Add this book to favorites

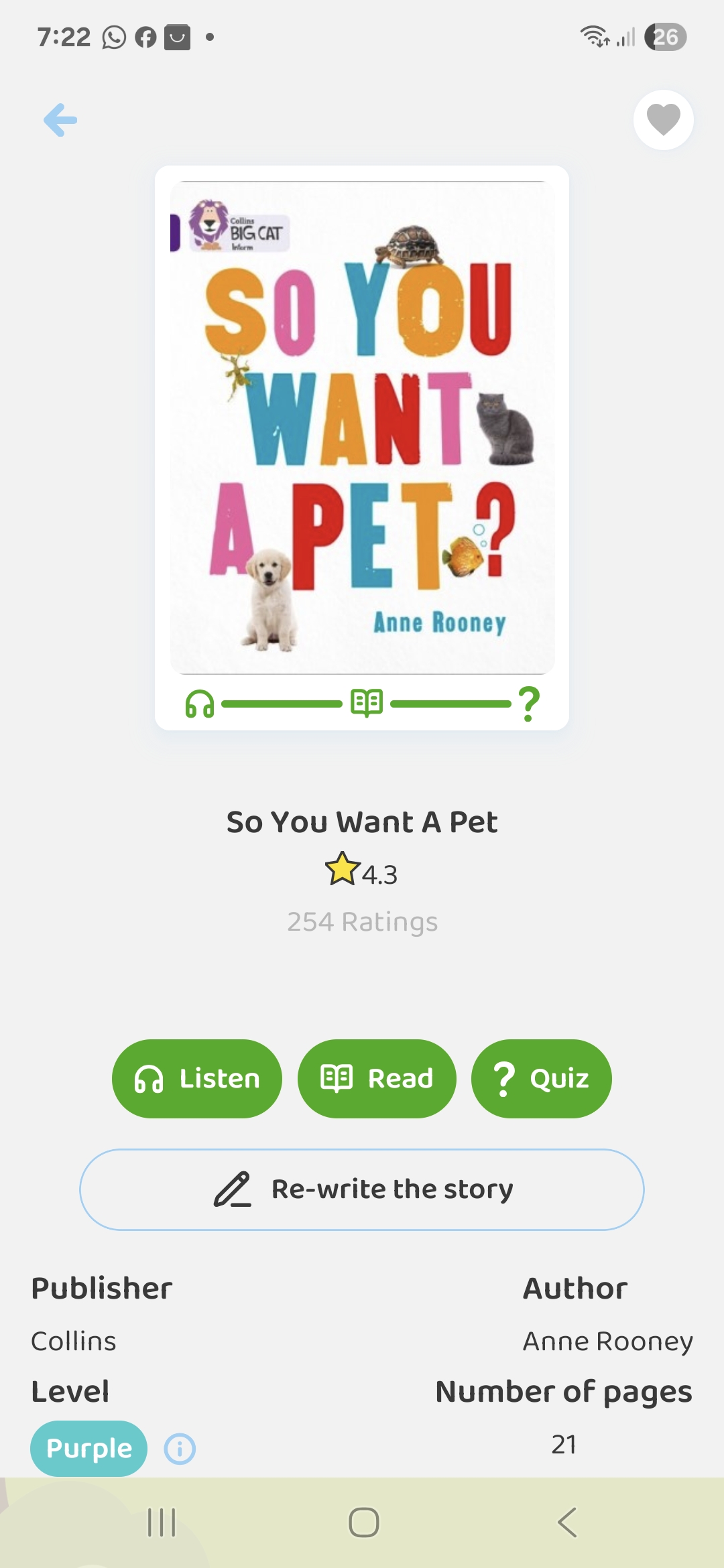(x=663, y=120)
